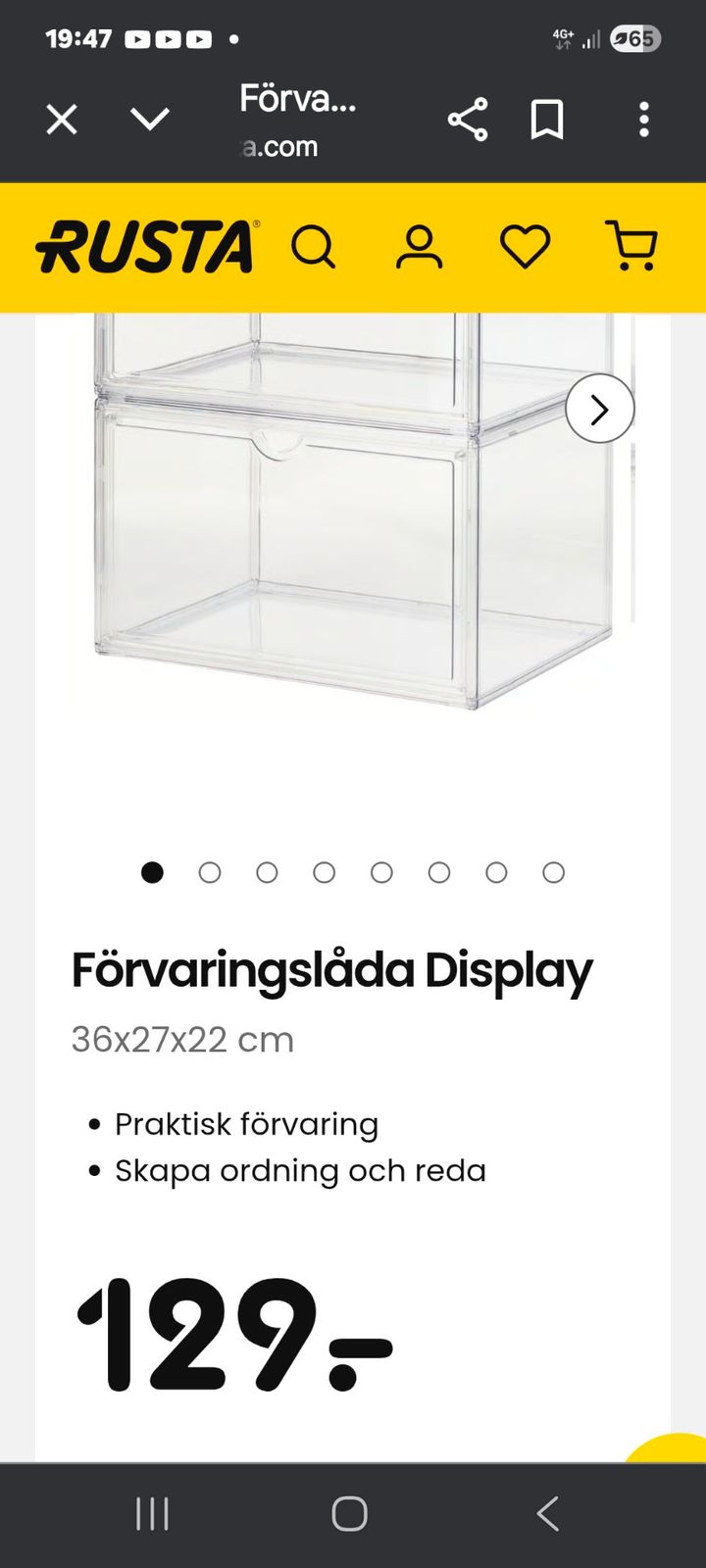Screen dimensions: 706x1568
Task: Close the in-app browser tab
Action: click(x=62, y=121)
